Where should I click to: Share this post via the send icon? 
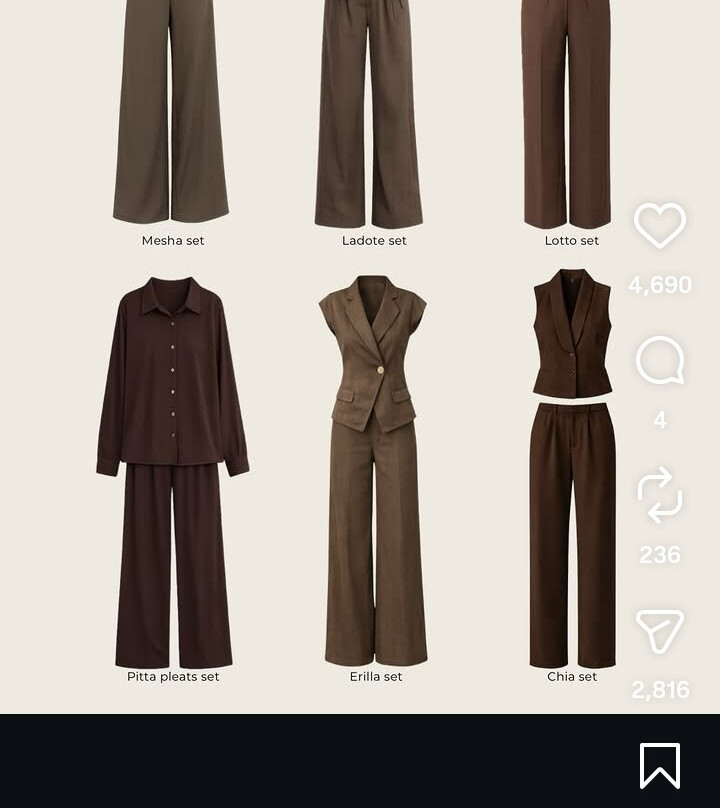pyautogui.click(x=660, y=631)
